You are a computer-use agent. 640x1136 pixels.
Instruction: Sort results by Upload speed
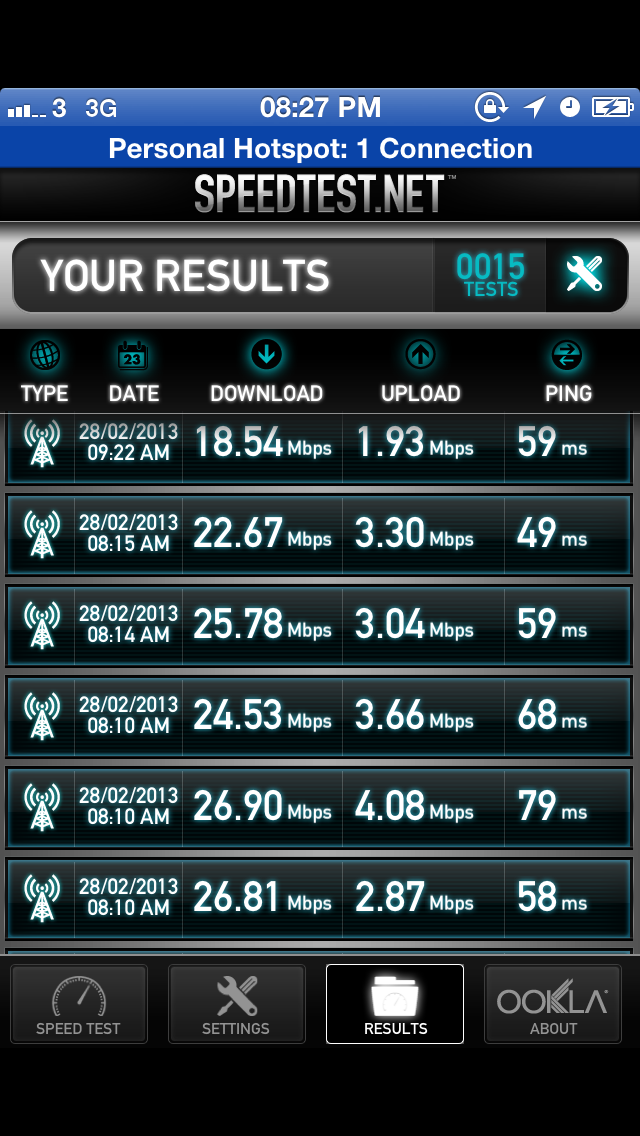click(x=420, y=372)
